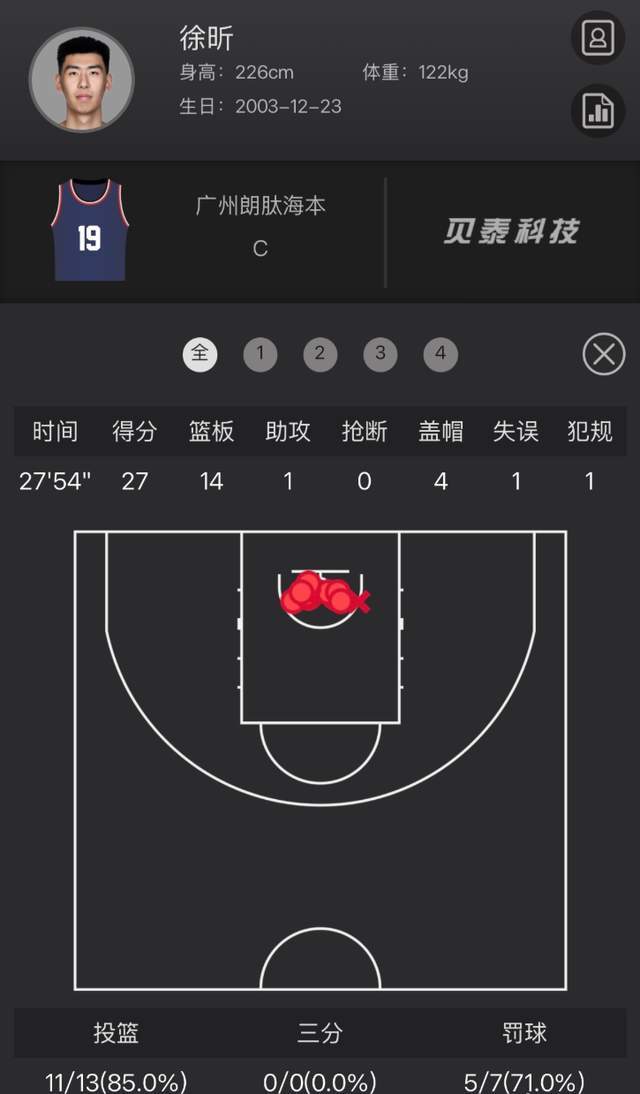Select quarter 4 filter
640x1094 pixels.
pyautogui.click(x=440, y=353)
